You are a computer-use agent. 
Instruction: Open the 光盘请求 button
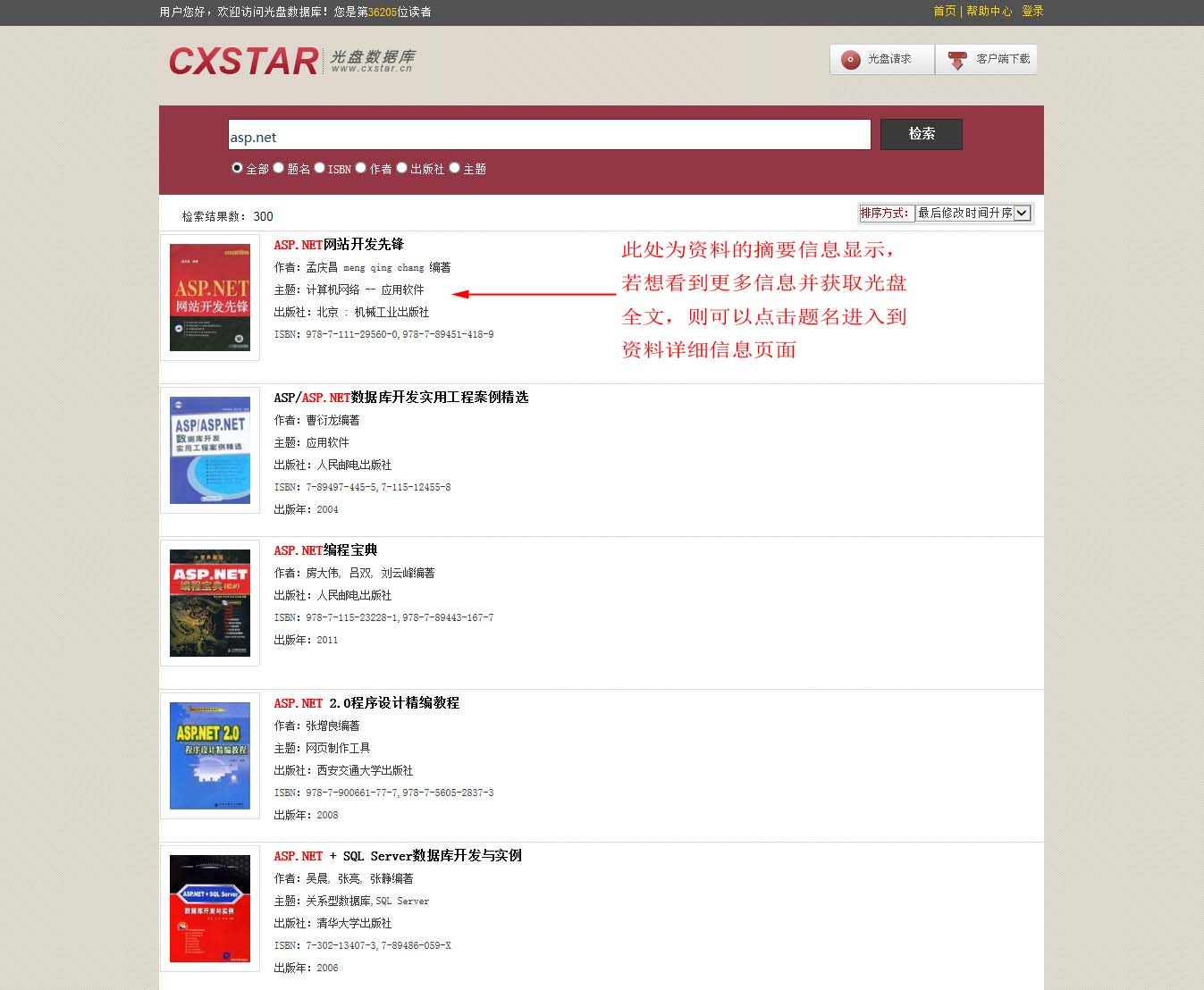[881, 59]
